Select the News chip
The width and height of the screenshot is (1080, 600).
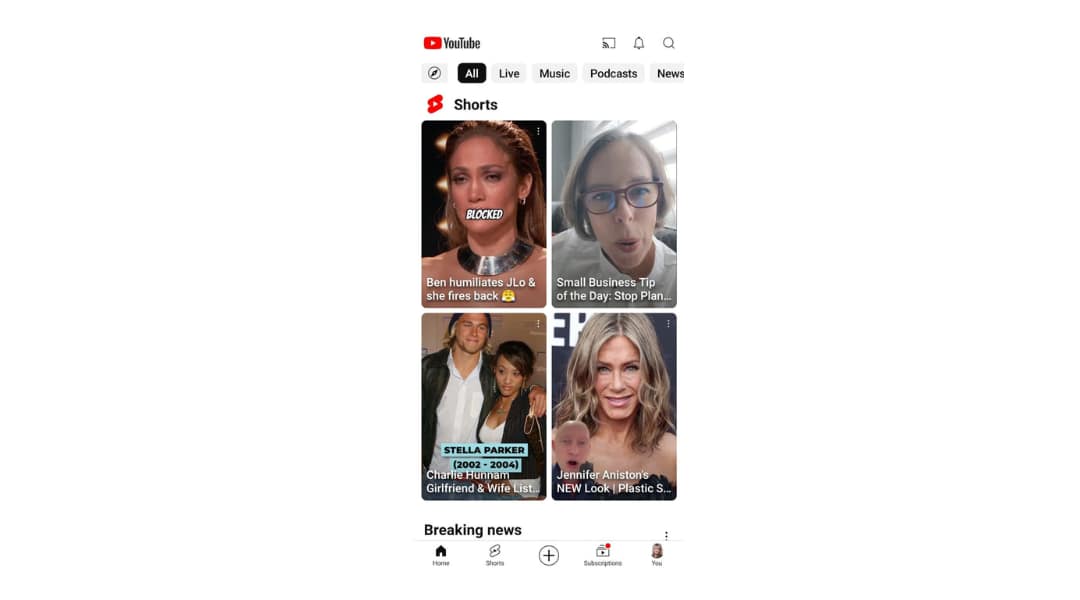(x=670, y=73)
